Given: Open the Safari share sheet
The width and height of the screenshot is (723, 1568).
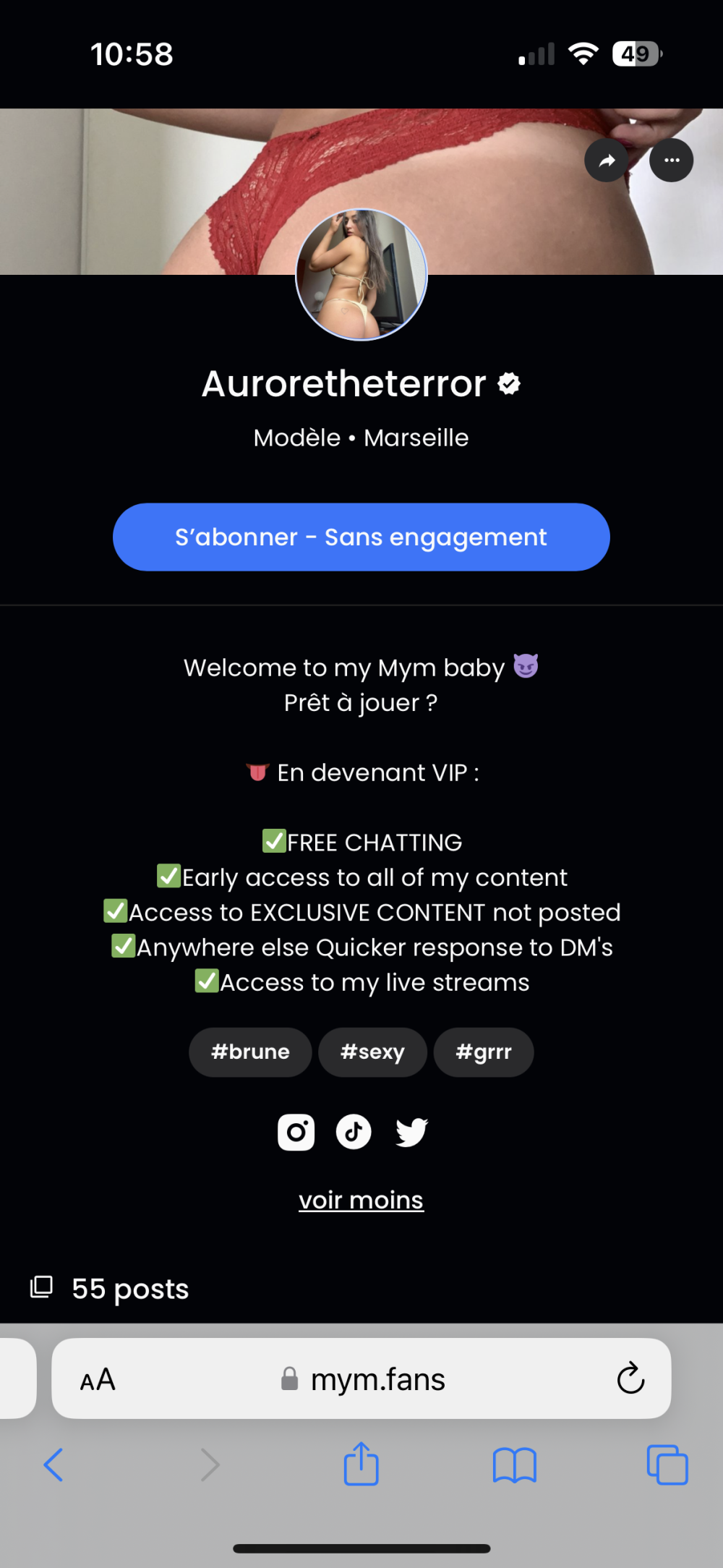Looking at the screenshot, I should tap(361, 1464).
